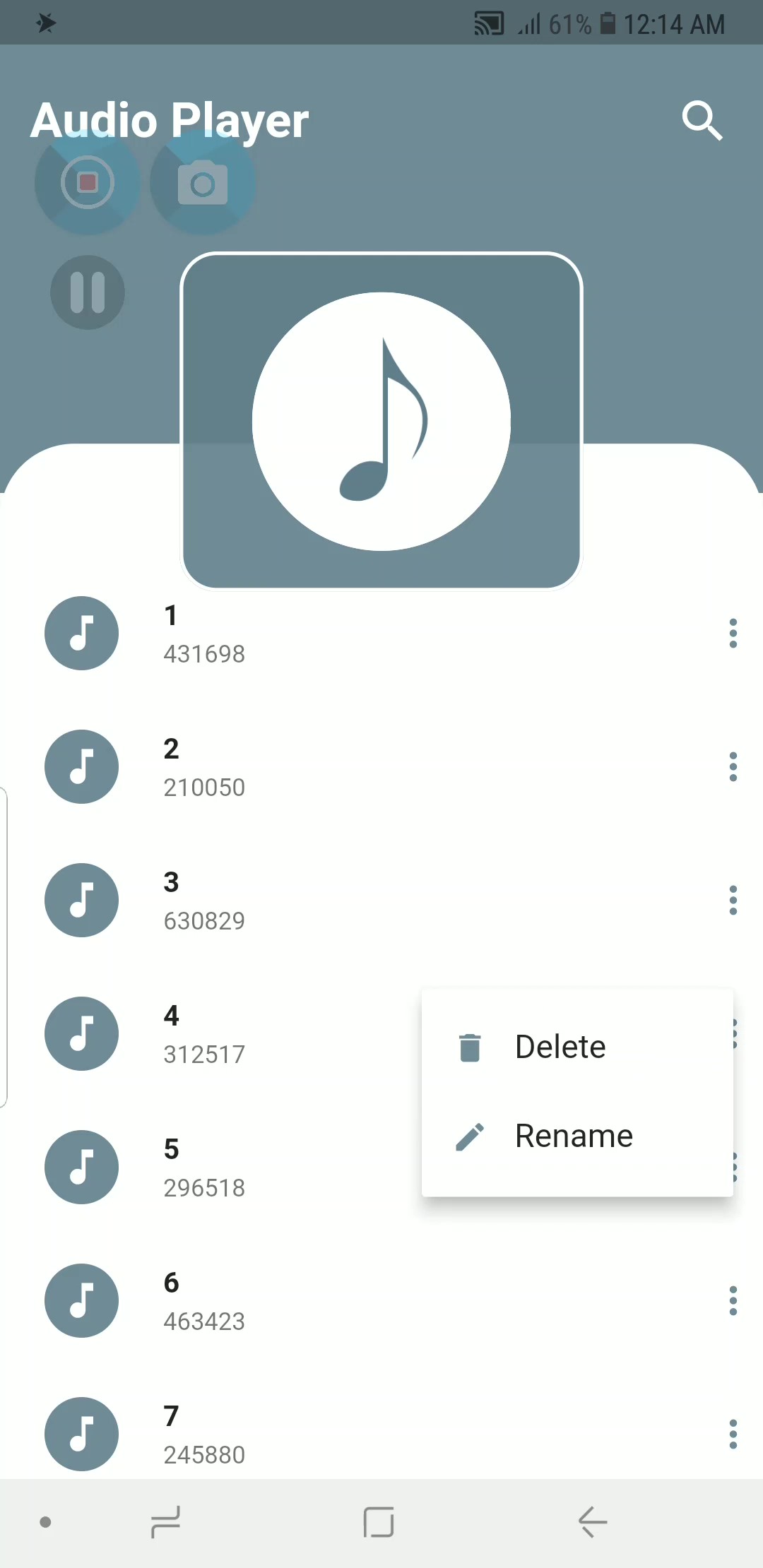This screenshot has width=763, height=1568.
Task: Choose Rename from the context menu
Action: point(574,1136)
